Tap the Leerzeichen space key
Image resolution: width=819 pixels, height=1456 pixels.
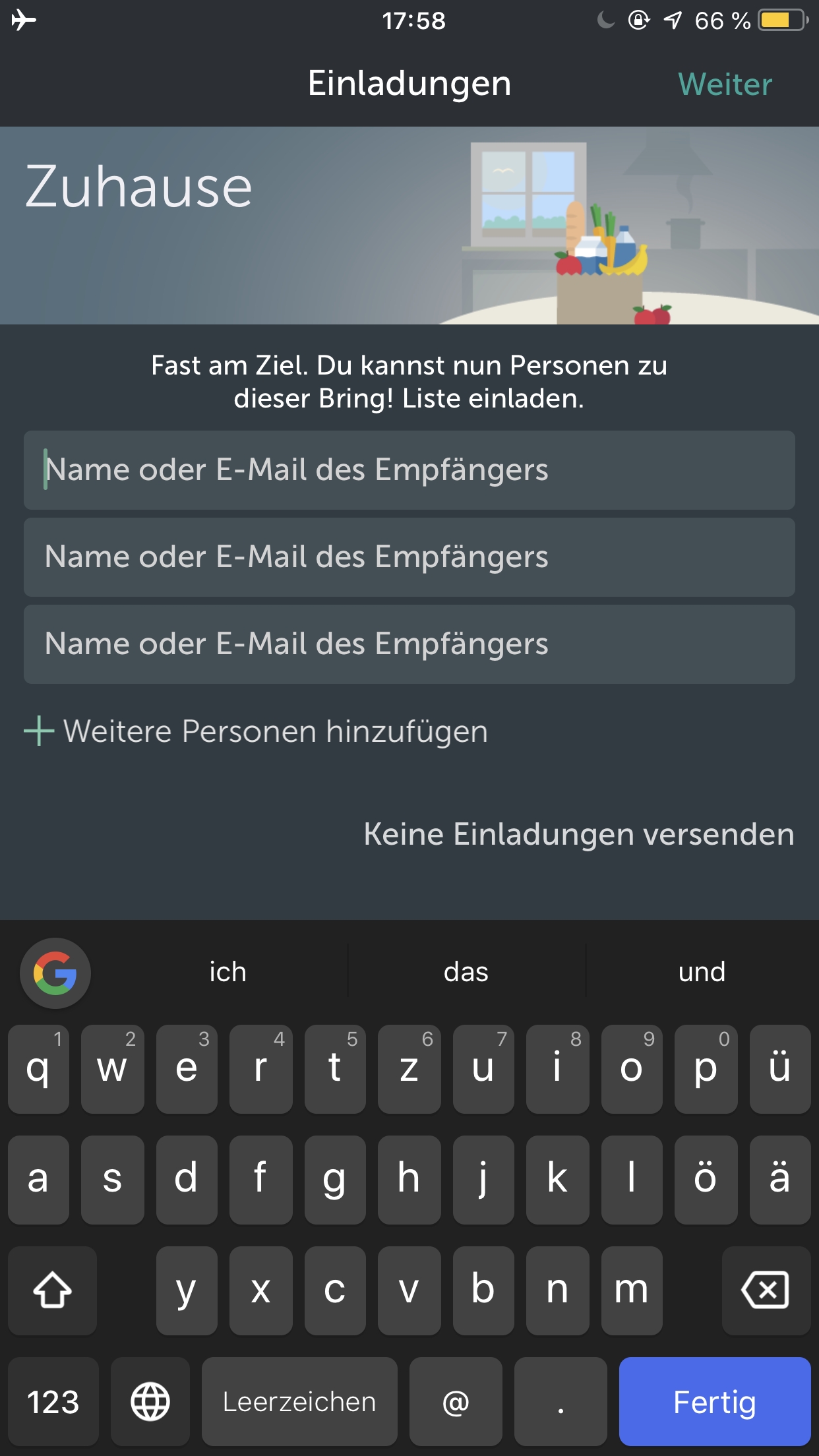click(x=299, y=1401)
